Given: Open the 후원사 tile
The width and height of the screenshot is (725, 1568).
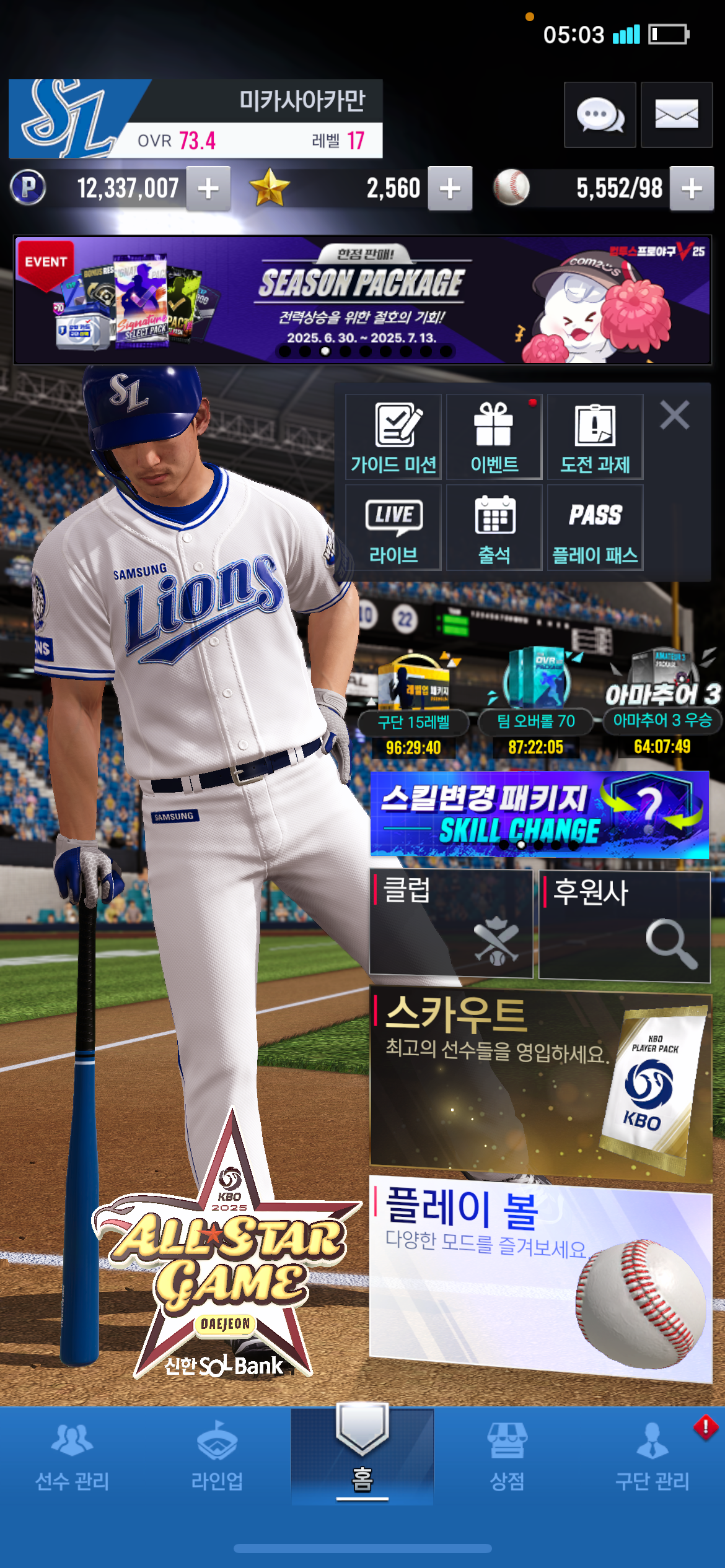Looking at the screenshot, I should 625,925.
